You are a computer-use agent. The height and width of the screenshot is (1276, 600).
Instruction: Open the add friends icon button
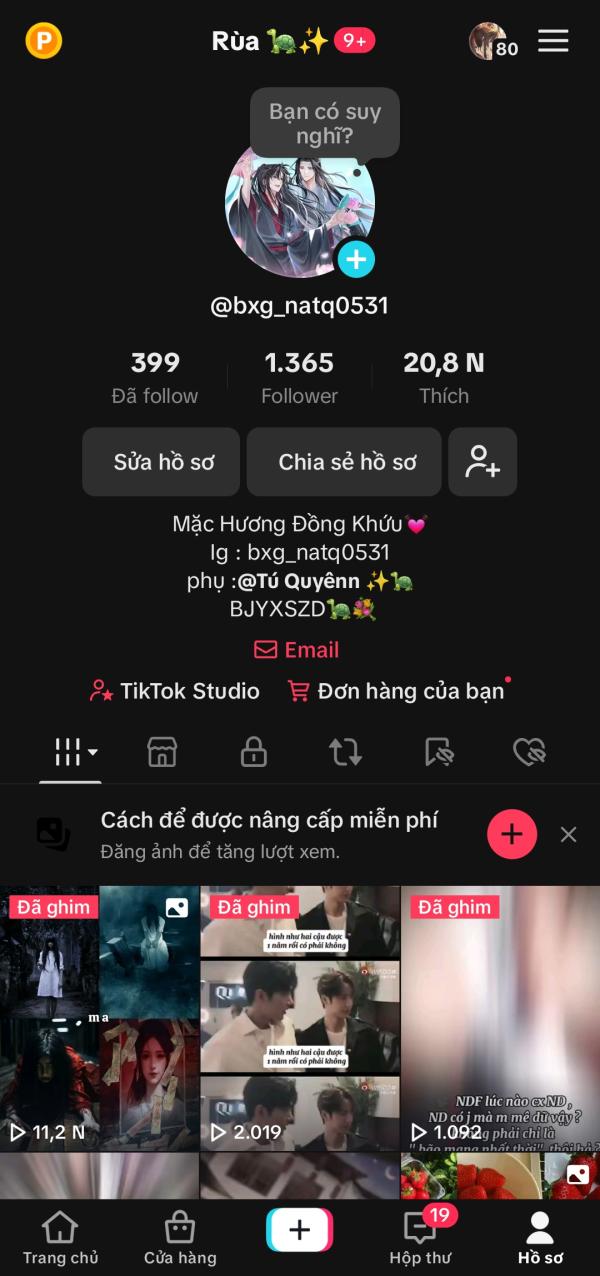(482, 462)
